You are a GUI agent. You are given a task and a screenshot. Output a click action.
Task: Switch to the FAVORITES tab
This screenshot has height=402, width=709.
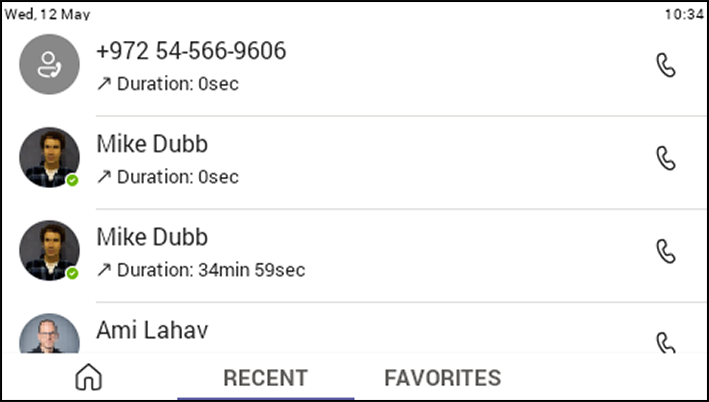click(x=442, y=378)
